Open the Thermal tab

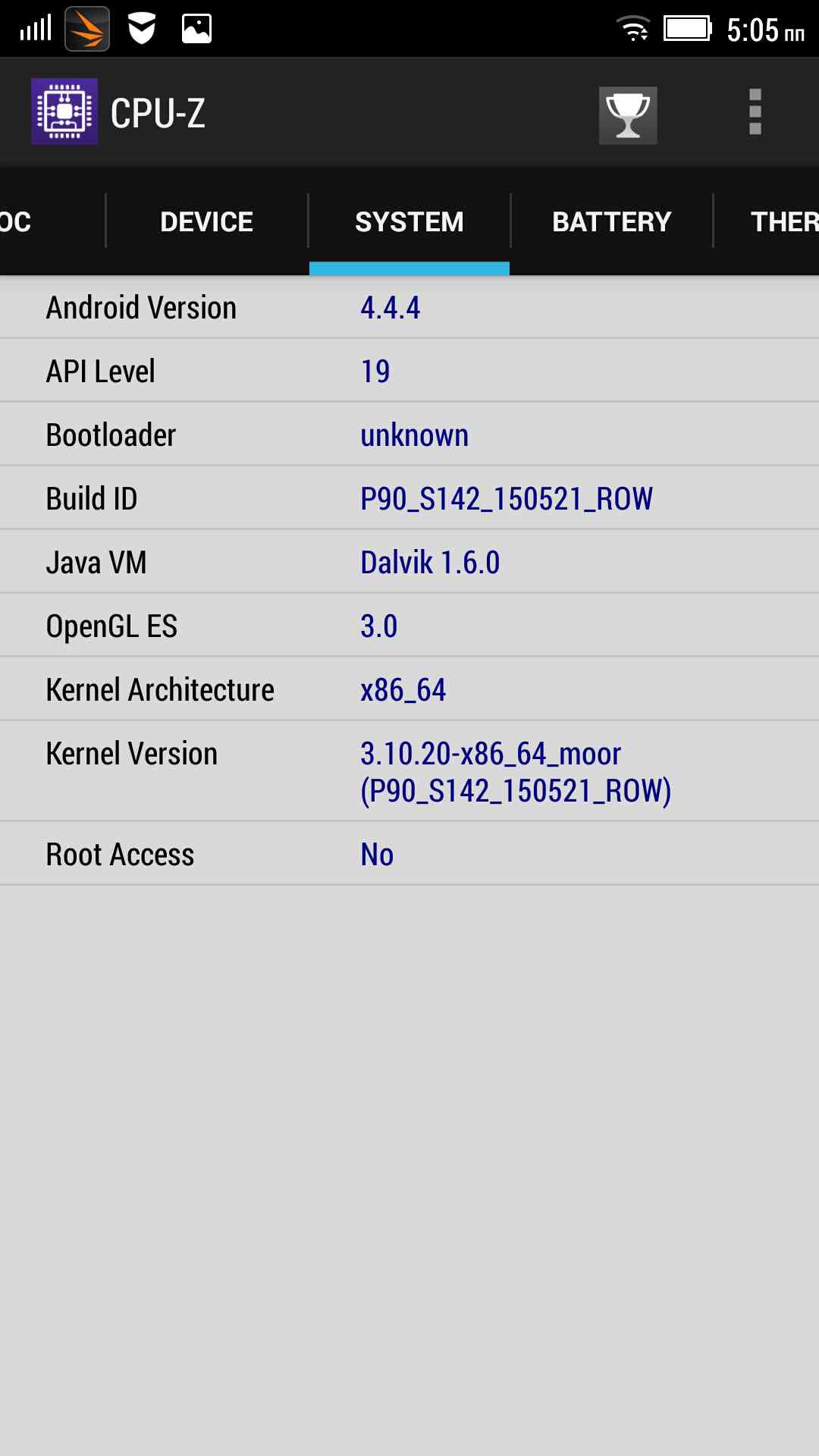[781, 221]
